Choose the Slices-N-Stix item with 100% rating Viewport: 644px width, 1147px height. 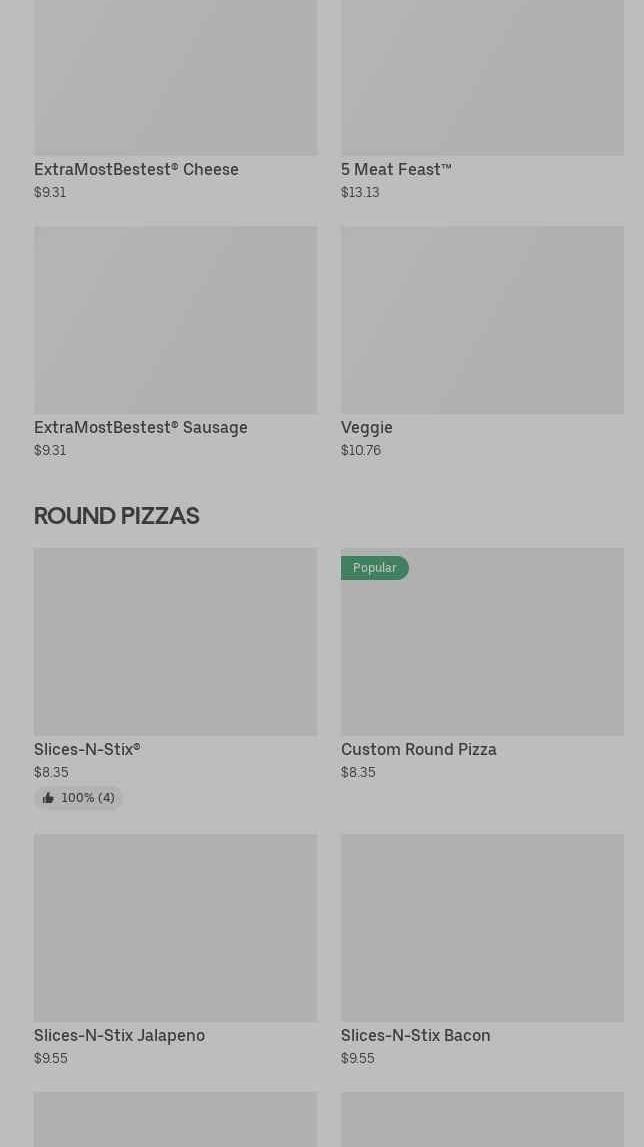click(x=175, y=678)
